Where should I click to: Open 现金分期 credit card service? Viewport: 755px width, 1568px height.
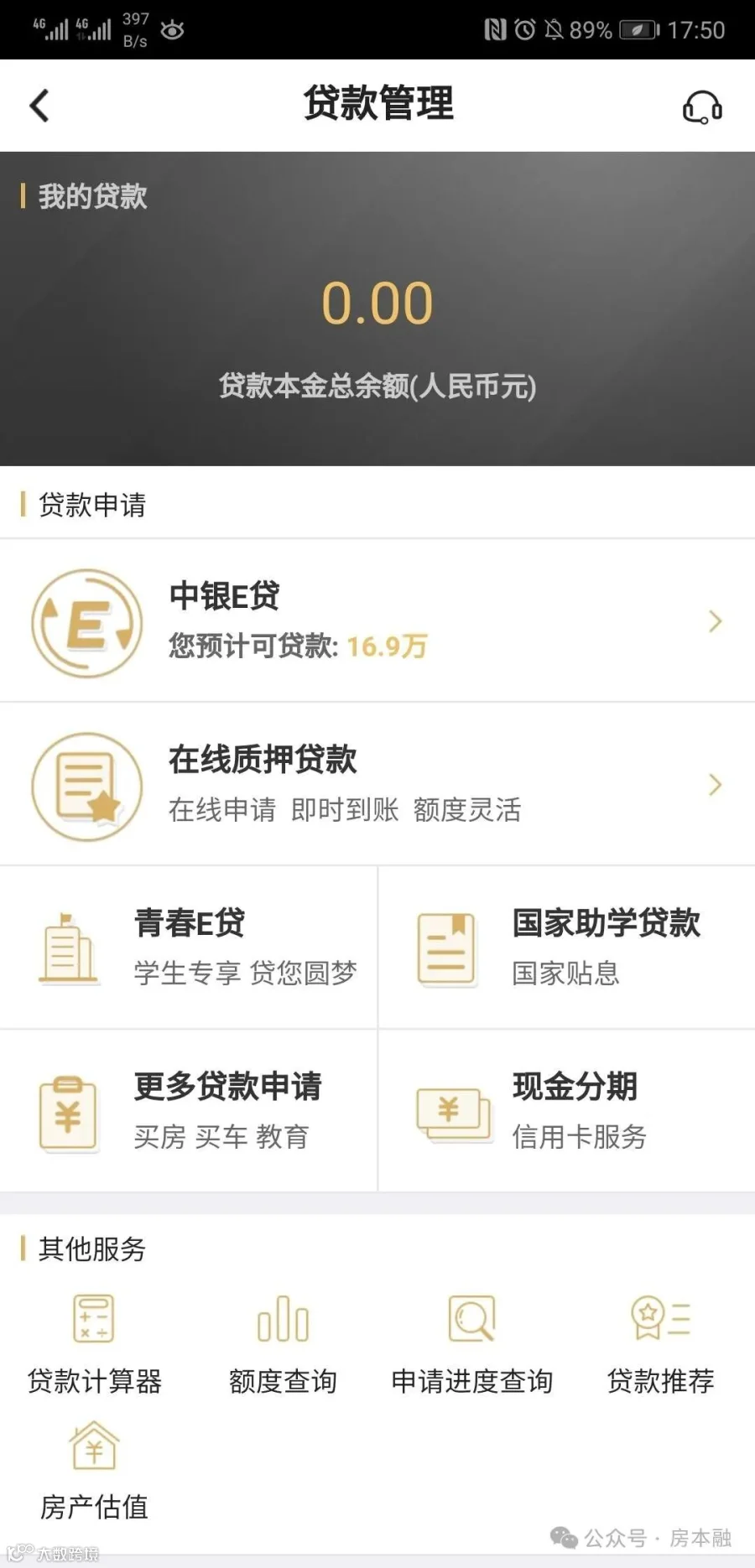coord(567,1111)
